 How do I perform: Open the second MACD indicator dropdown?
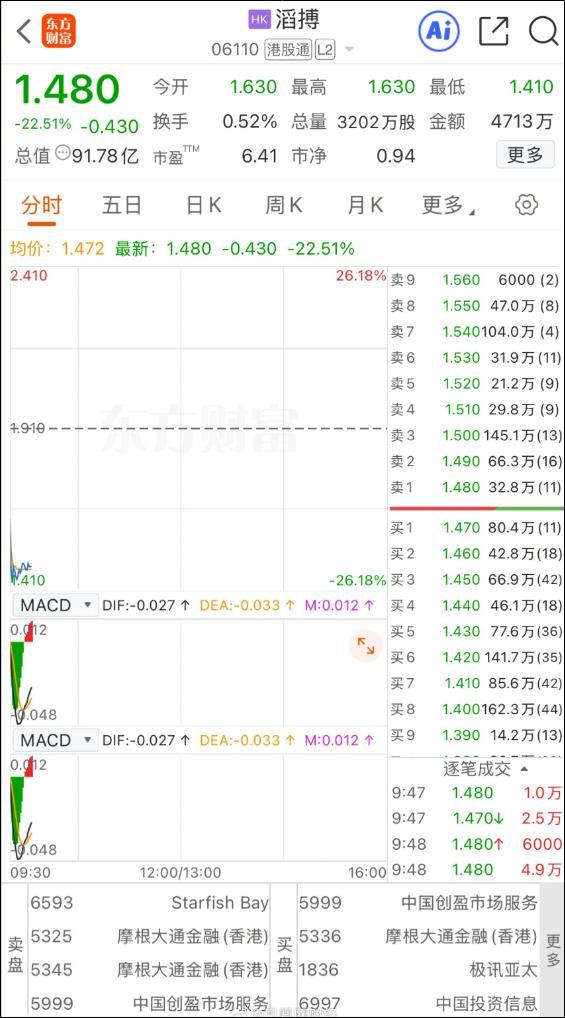tap(56, 740)
